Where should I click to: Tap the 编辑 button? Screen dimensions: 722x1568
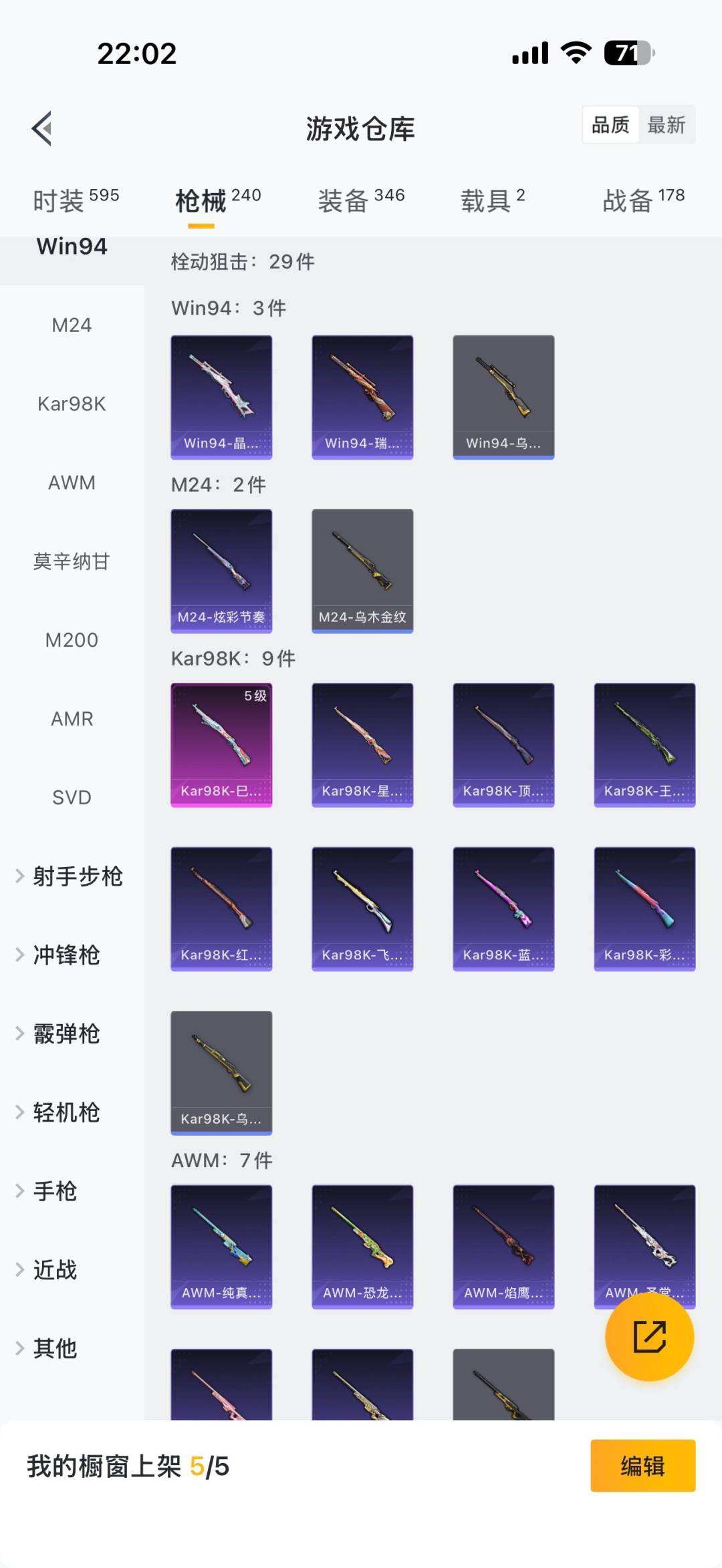tap(642, 1466)
